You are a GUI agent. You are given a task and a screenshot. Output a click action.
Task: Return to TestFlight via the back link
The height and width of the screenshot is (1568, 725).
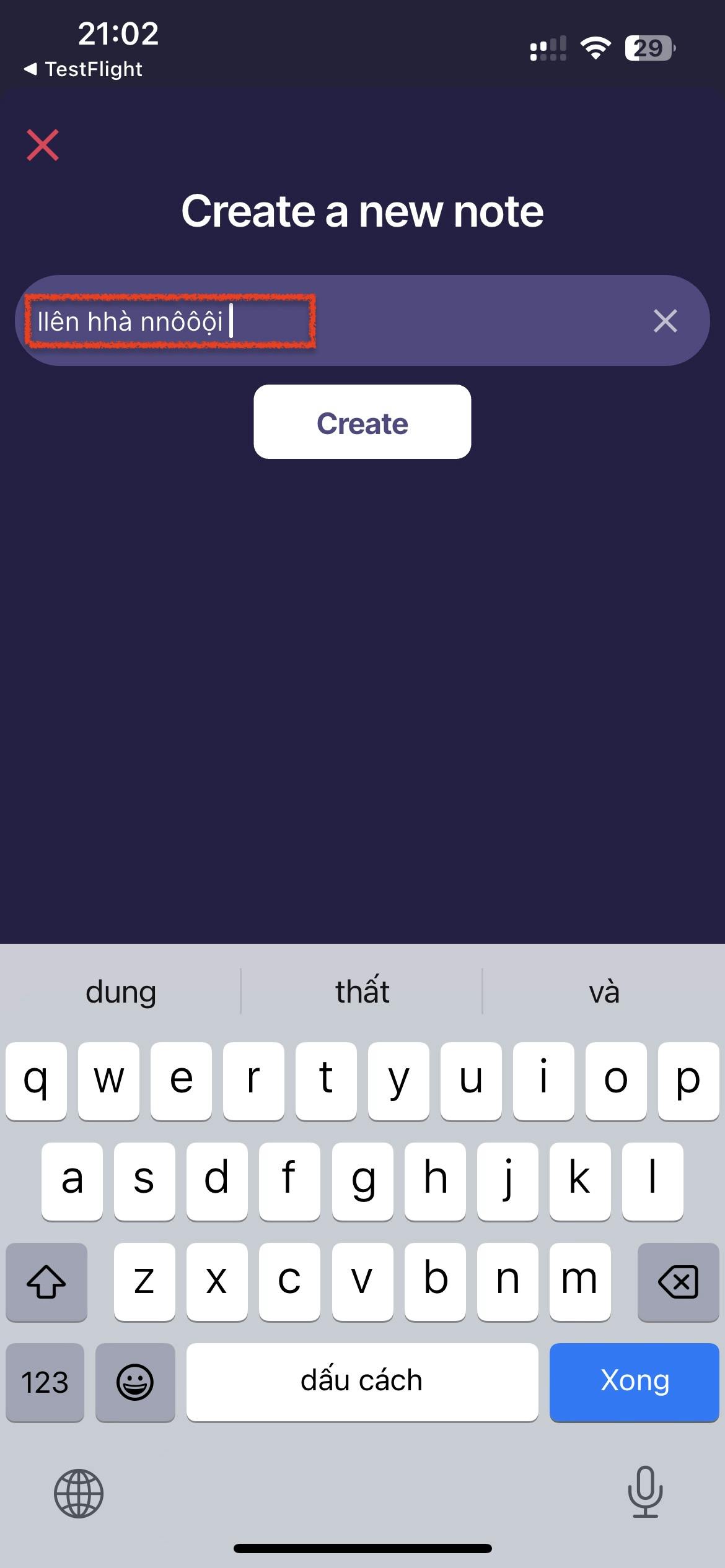[83, 69]
